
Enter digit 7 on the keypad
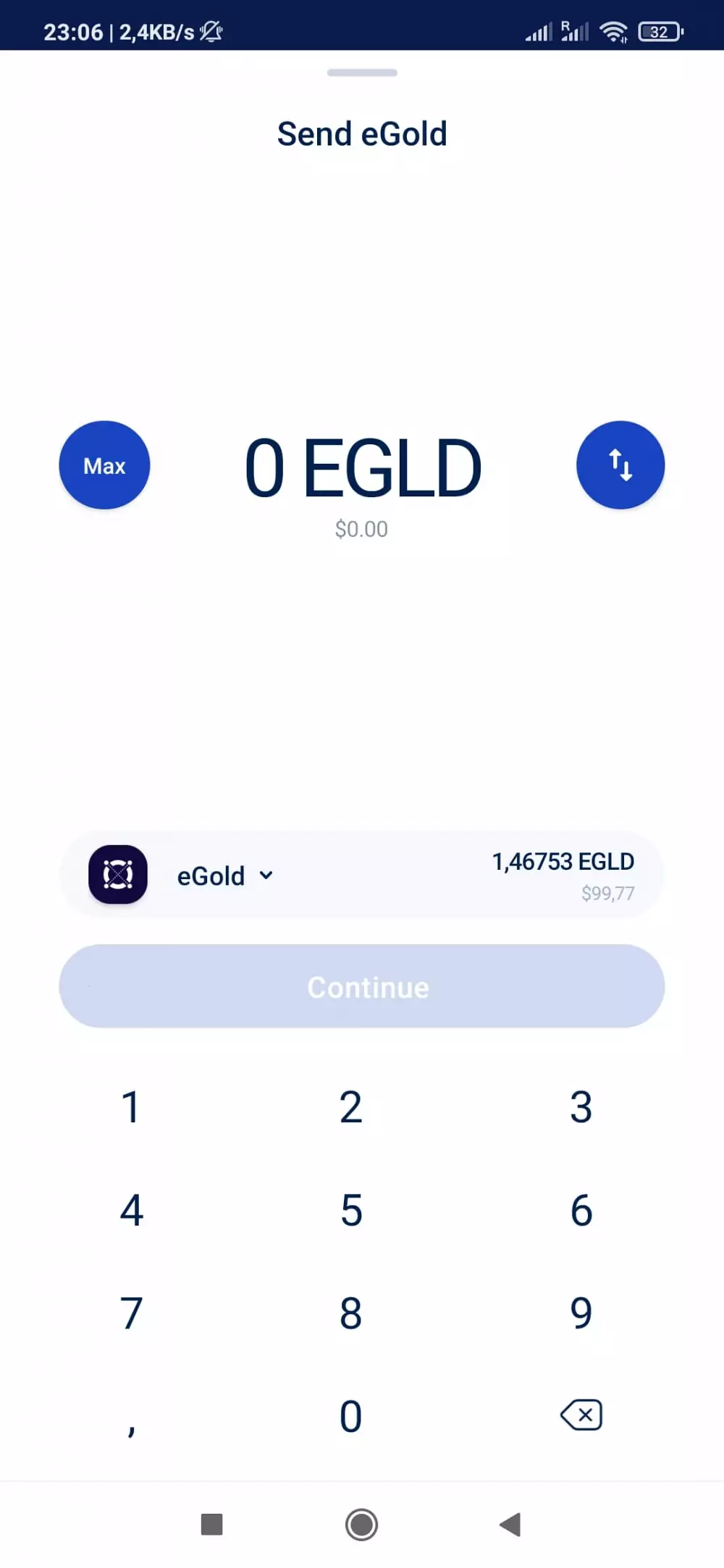point(131,1313)
